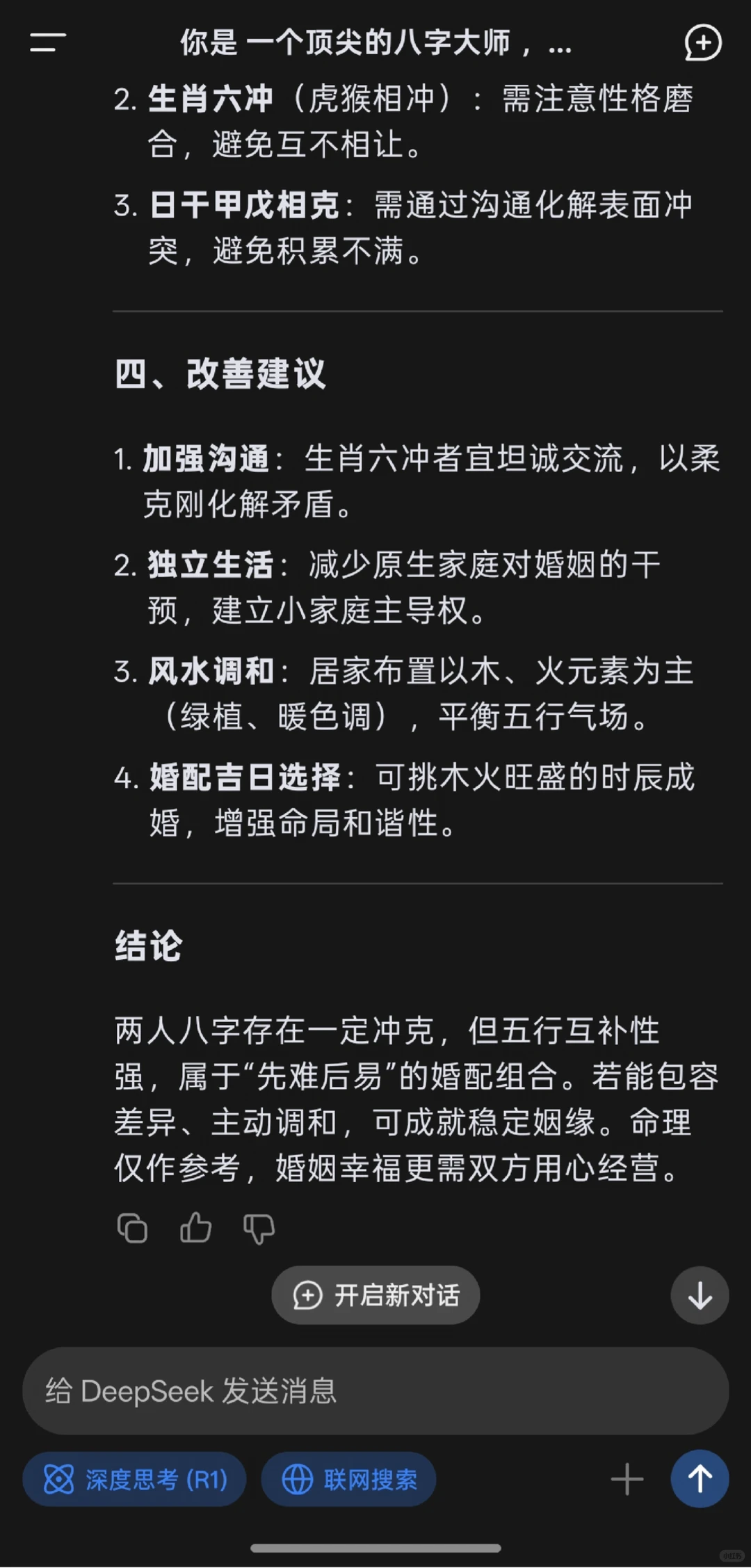Dislike the response with thumbs down

pyautogui.click(x=259, y=1228)
